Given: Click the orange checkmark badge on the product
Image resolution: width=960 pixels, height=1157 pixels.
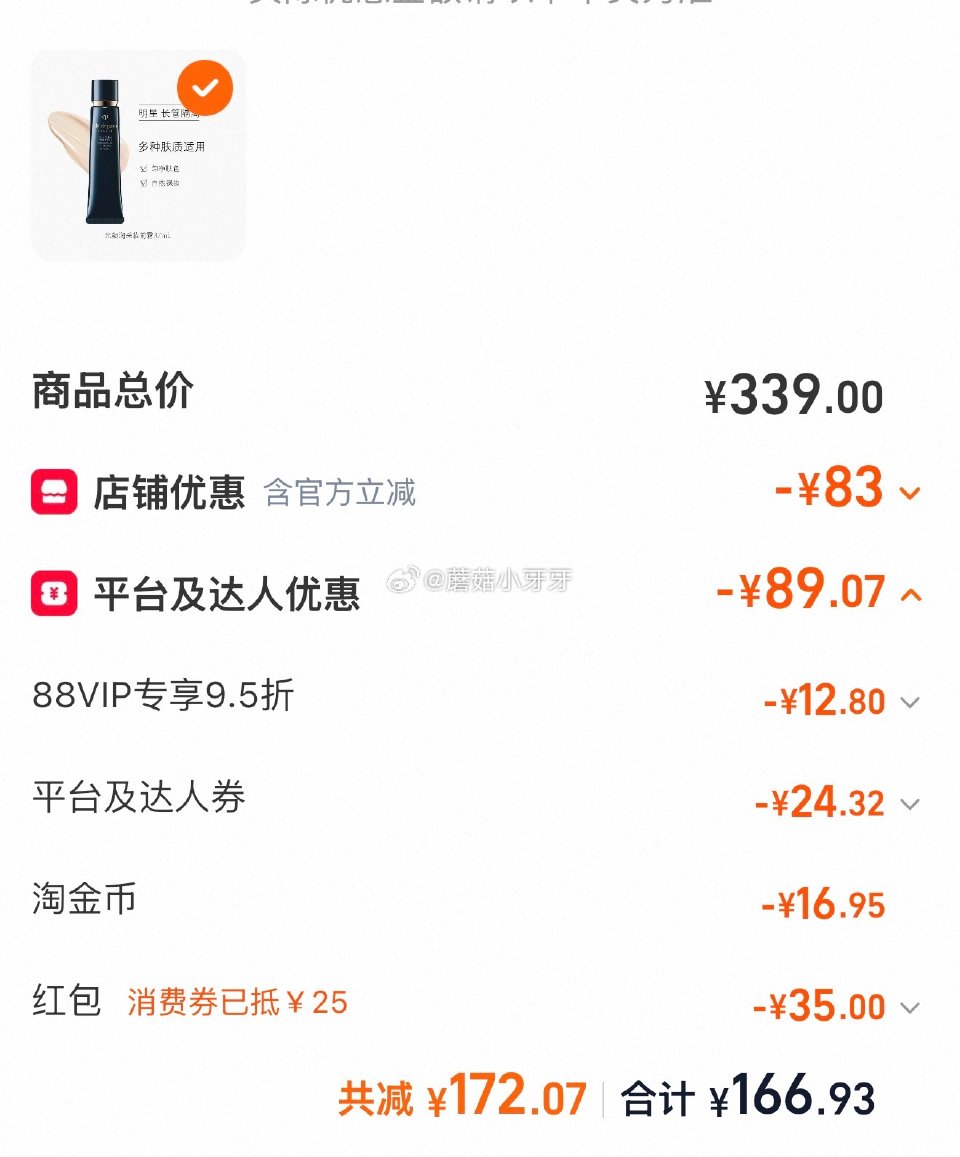Looking at the screenshot, I should coord(204,88).
